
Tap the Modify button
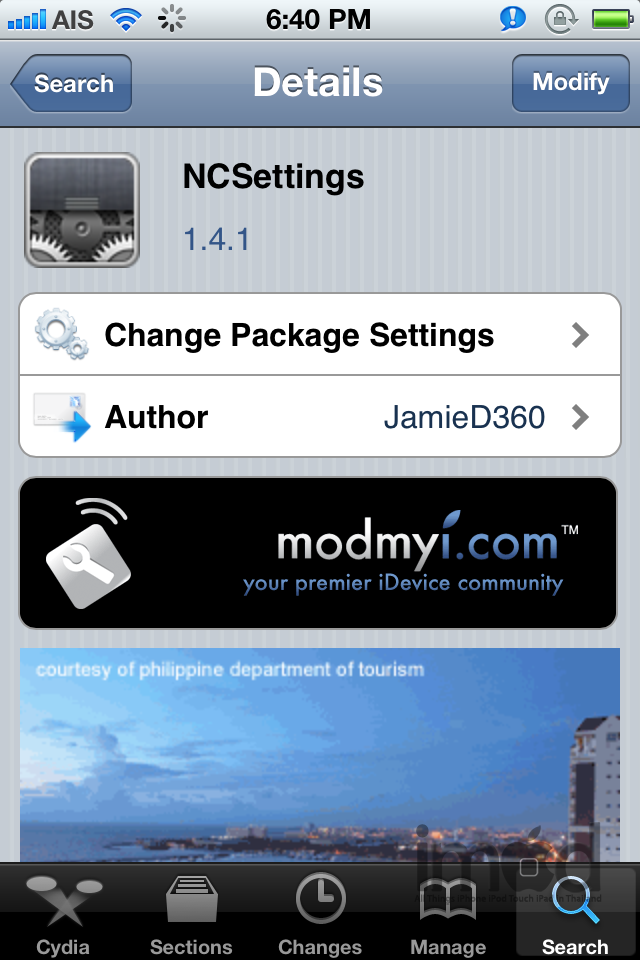click(x=570, y=83)
